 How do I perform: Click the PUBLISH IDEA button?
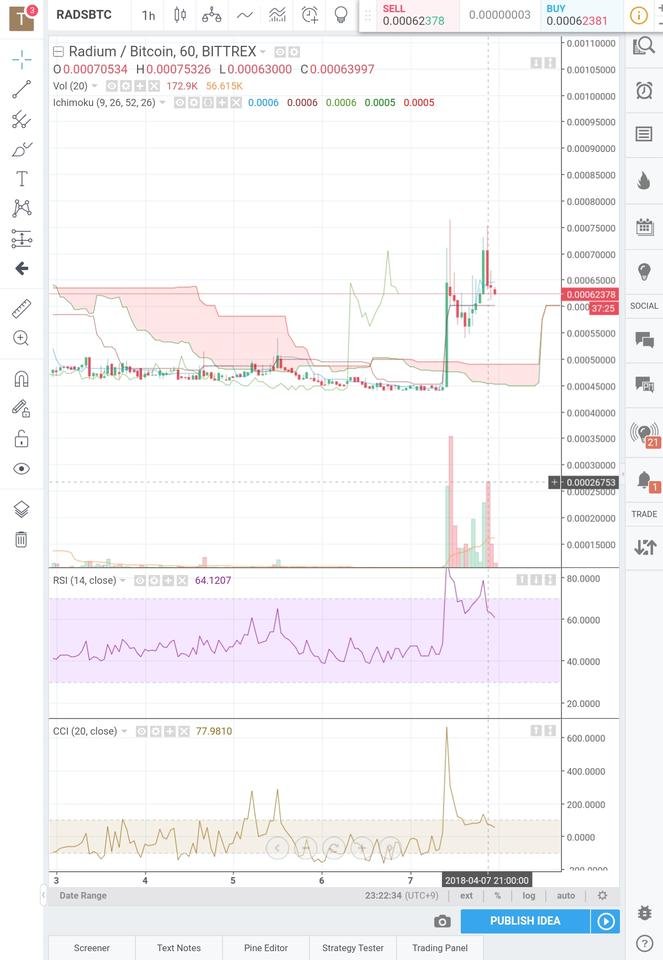coord(525,921)
